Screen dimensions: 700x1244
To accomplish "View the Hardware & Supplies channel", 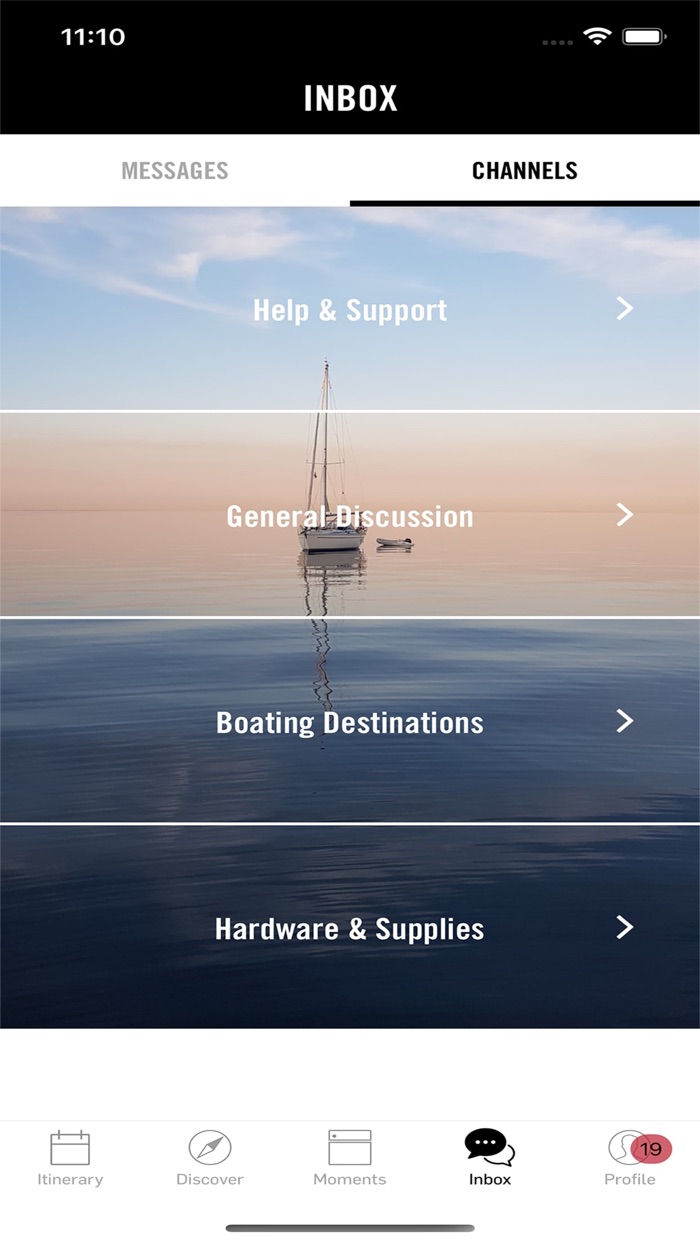I will tap(350, 928).
